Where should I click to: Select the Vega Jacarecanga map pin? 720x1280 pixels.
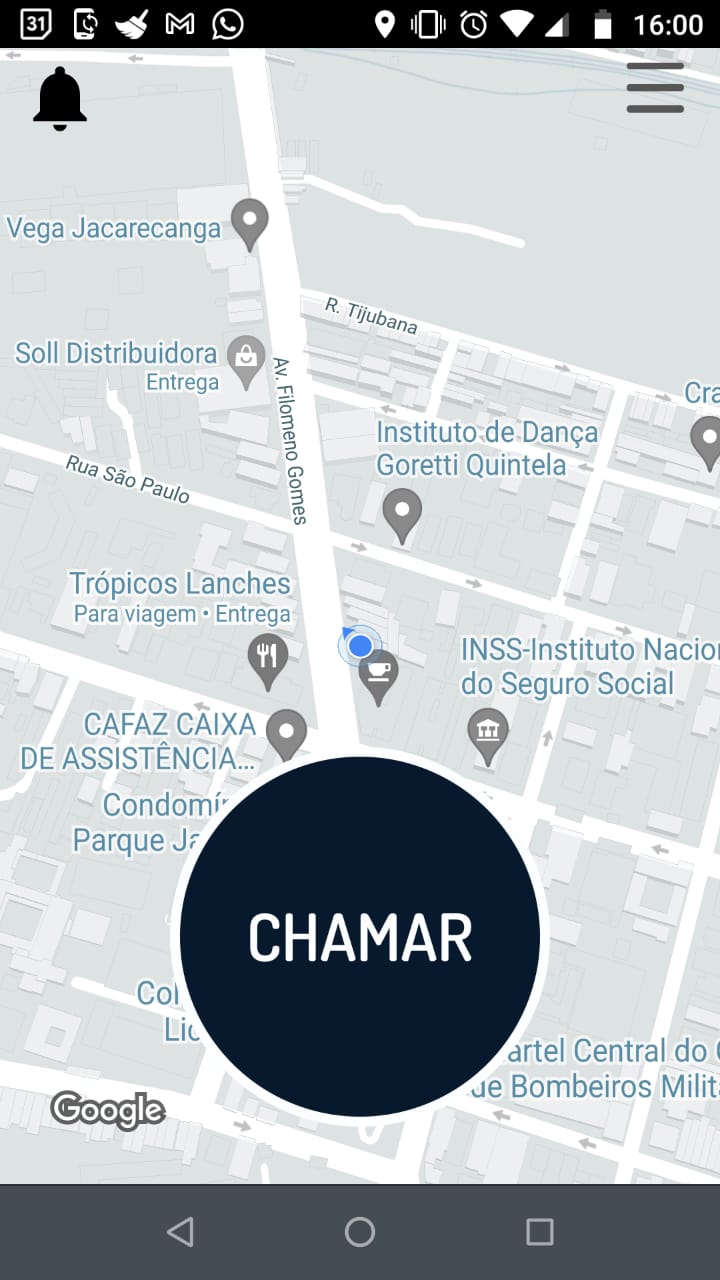[249, 221]
